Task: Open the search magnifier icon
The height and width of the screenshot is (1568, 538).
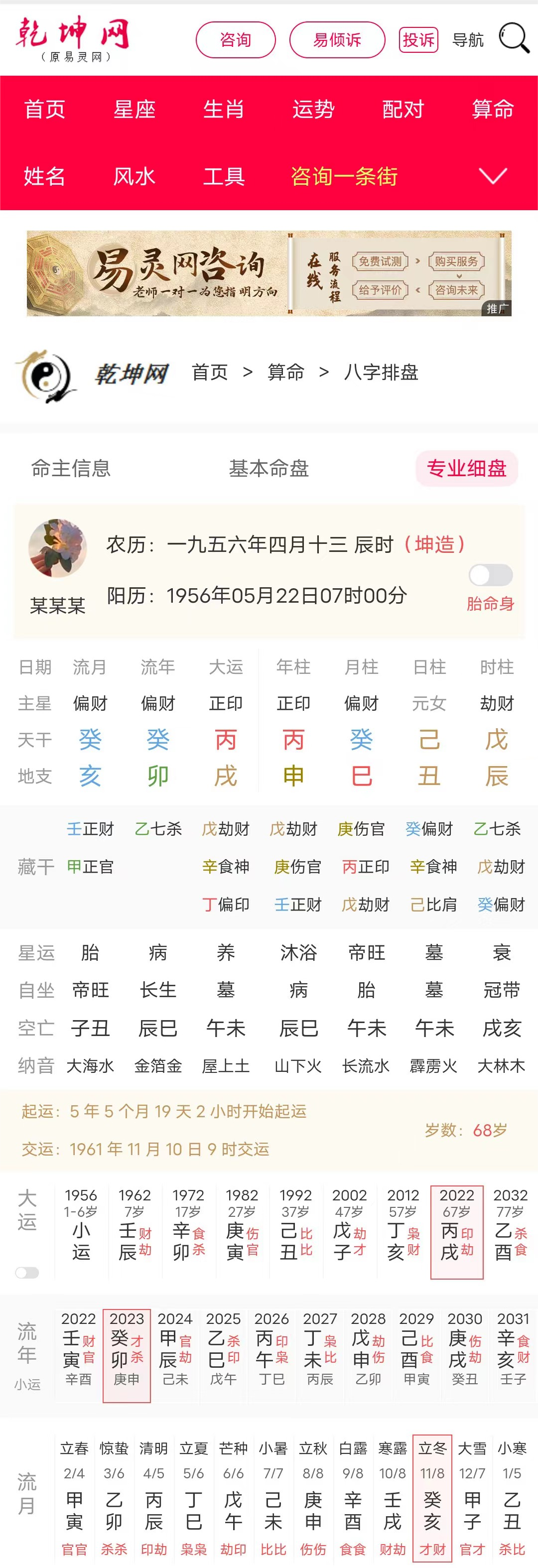Action: pyautogui.click(x=514, y=38)
